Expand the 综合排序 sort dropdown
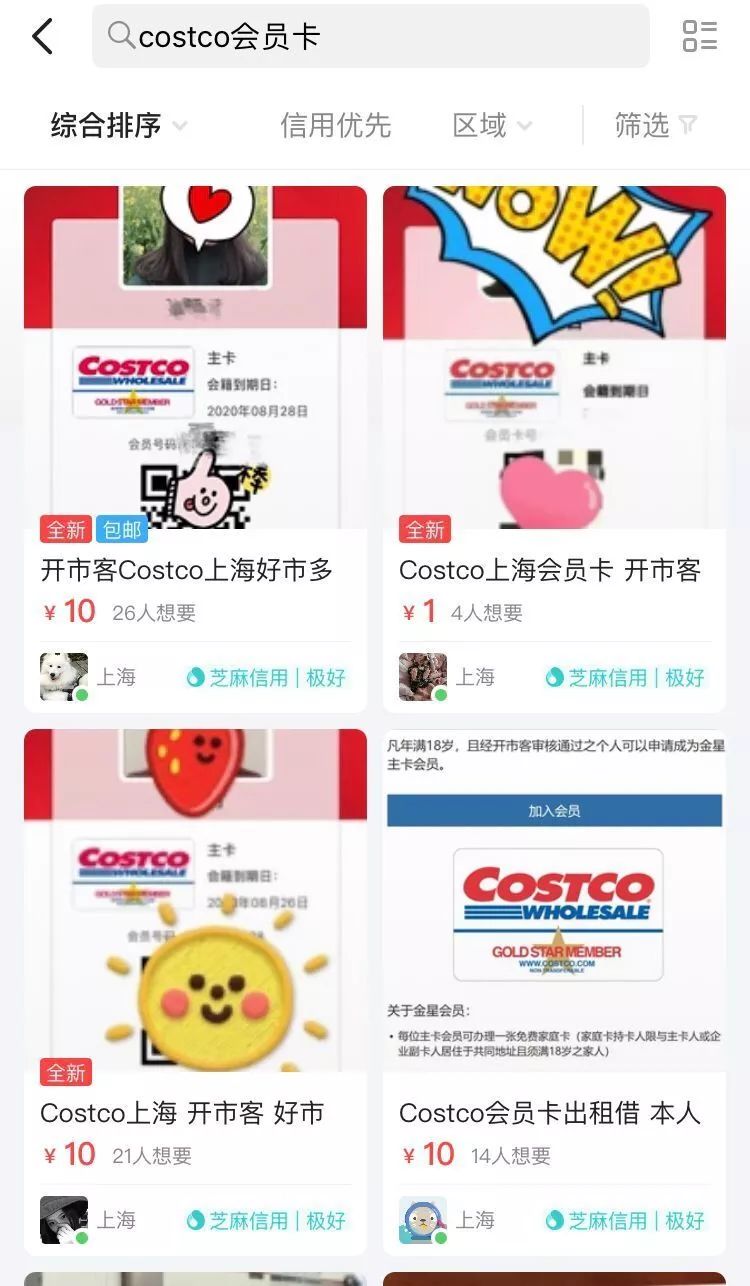The height and width of the screenshot is (1286, 750). point(118,124)
